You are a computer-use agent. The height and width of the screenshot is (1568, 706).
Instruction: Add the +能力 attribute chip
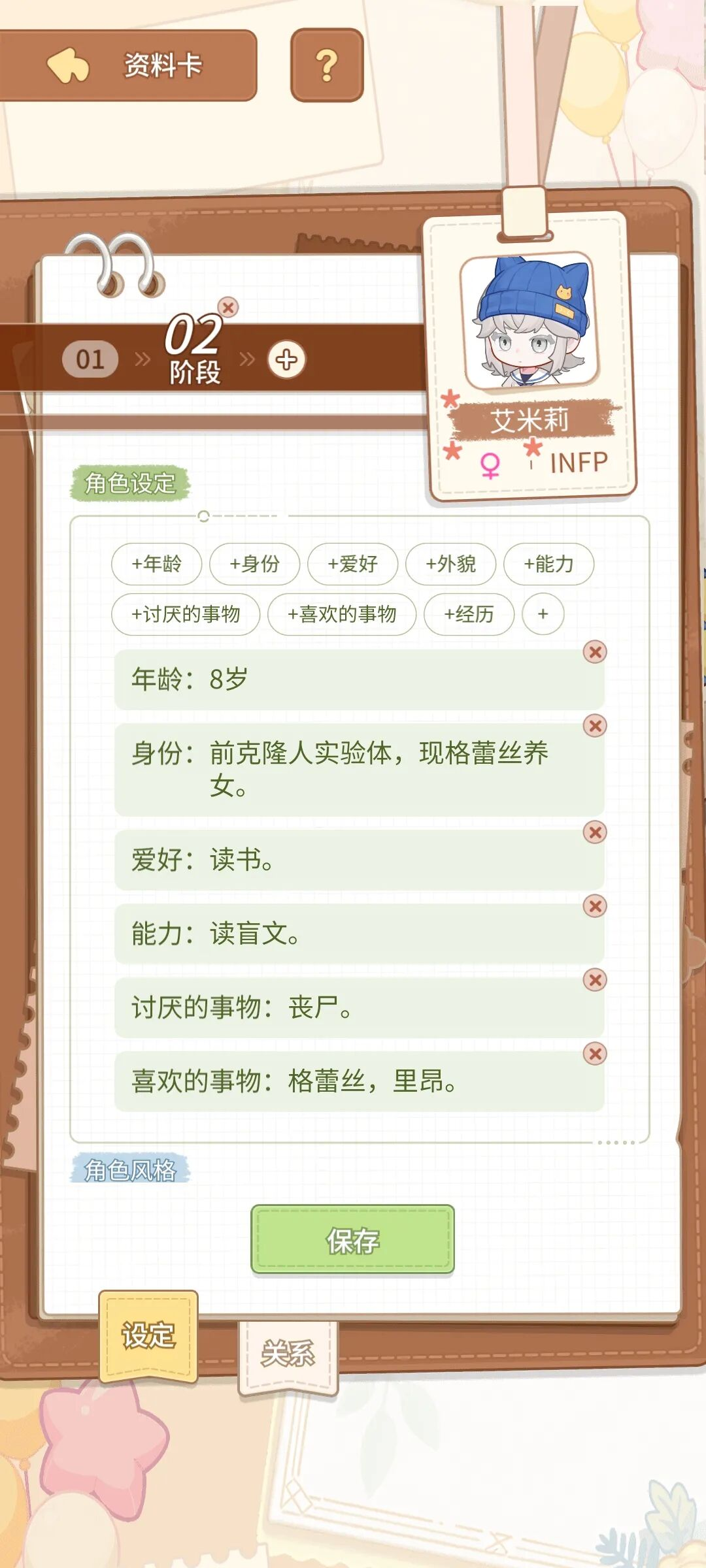pyautogui.click(x=548, y=564)
